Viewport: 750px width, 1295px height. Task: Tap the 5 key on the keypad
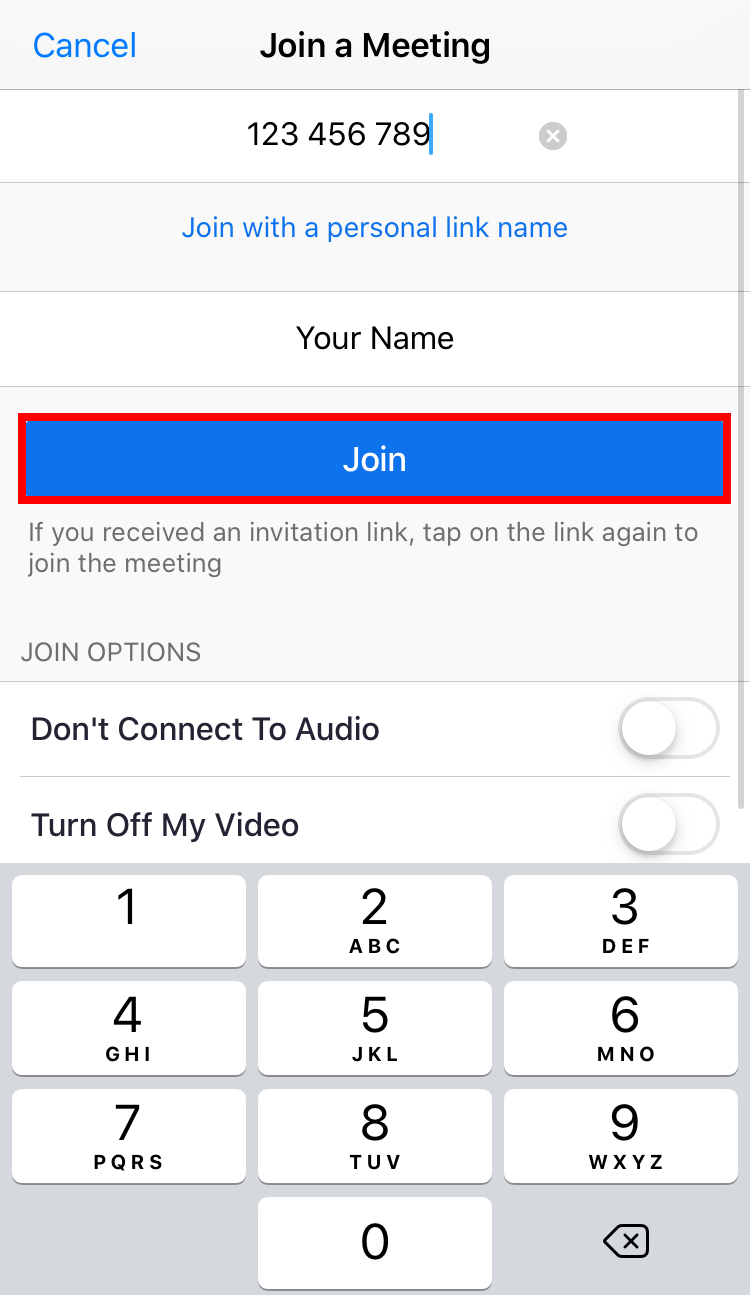[374, 1027]
